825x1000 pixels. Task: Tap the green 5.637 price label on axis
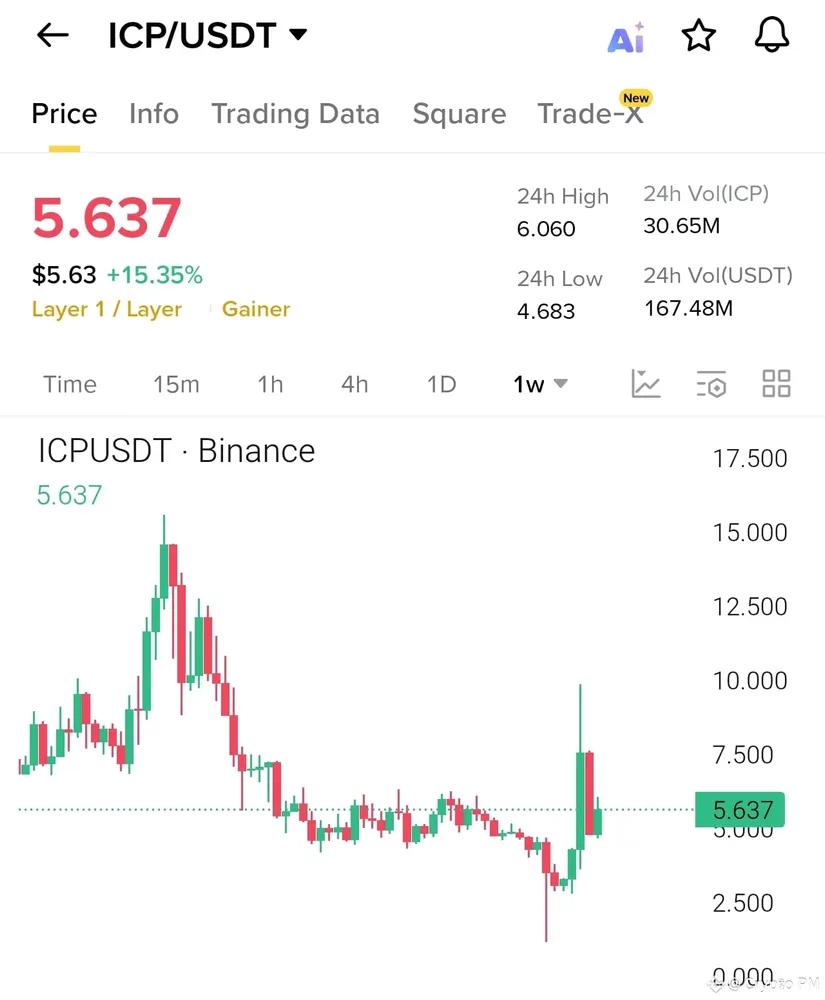(x=740, y=810)
